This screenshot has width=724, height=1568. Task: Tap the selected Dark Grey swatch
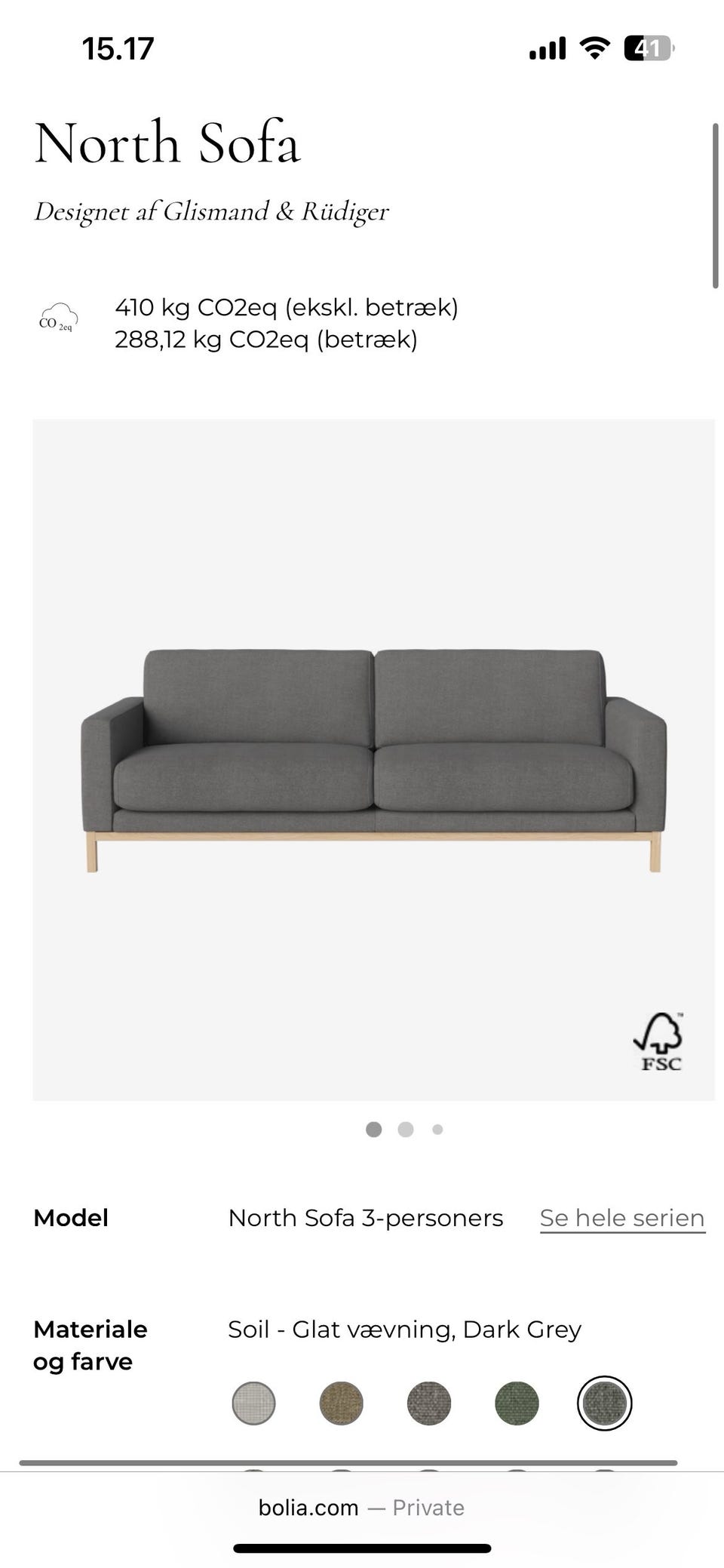point(604,1404)
